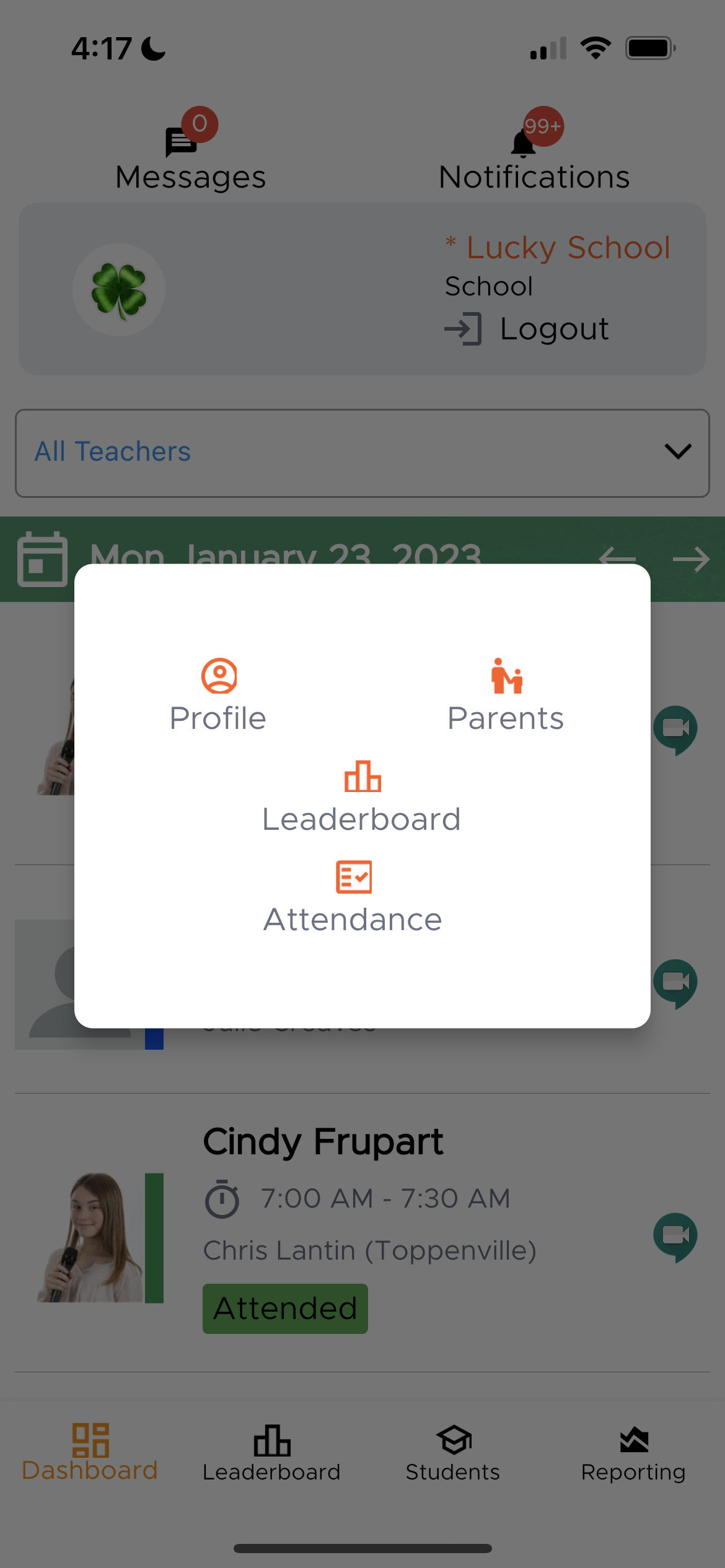Viewport: 725px width, 1568px height.
Task: Log out of Lucky School
Action: [x=528, y=329]
